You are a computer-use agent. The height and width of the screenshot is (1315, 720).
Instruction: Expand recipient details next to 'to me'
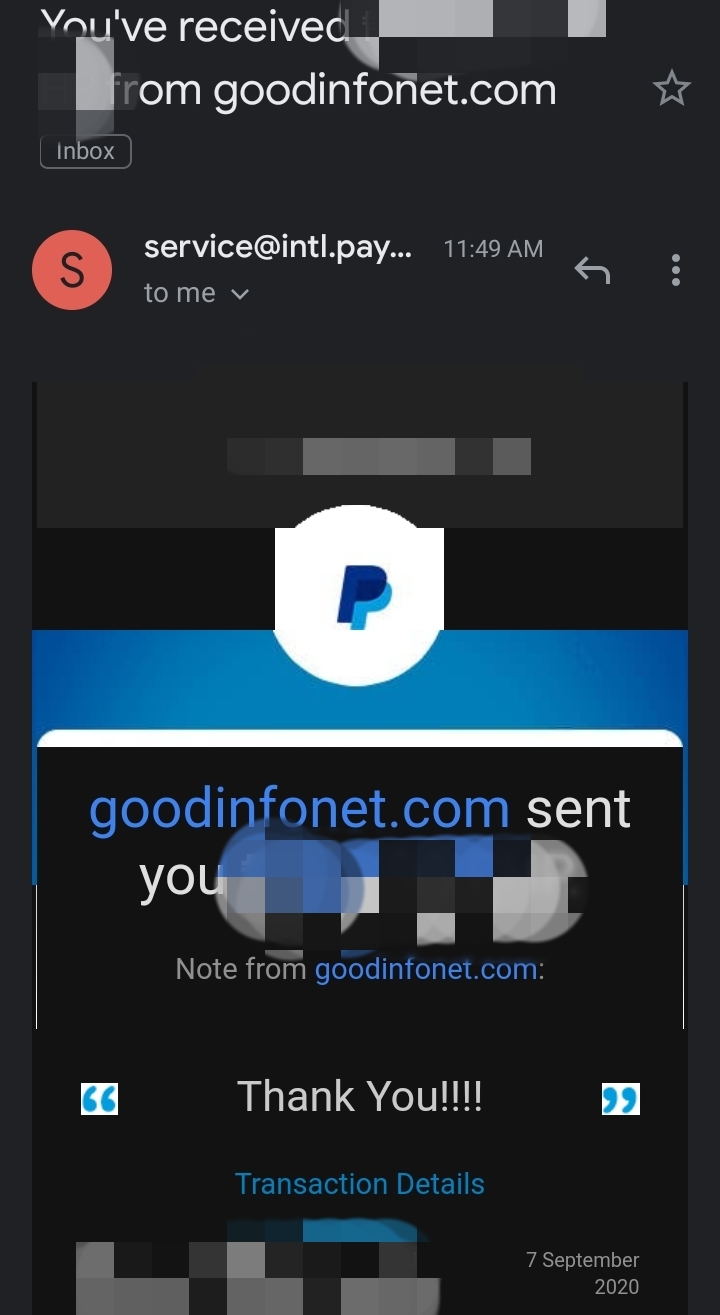pyautogui.click(x=239, y=294)
